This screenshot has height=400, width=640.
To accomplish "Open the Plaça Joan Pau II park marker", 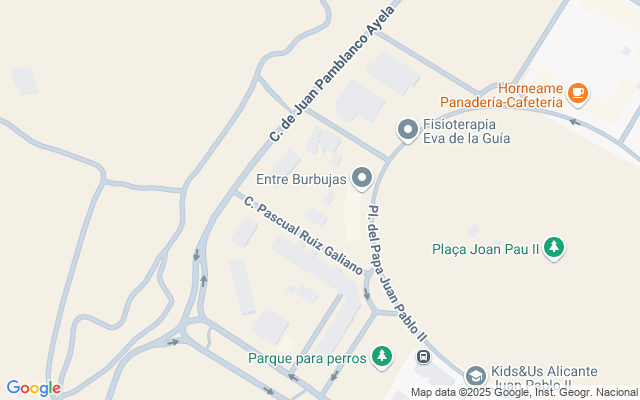I will point(554,248).
